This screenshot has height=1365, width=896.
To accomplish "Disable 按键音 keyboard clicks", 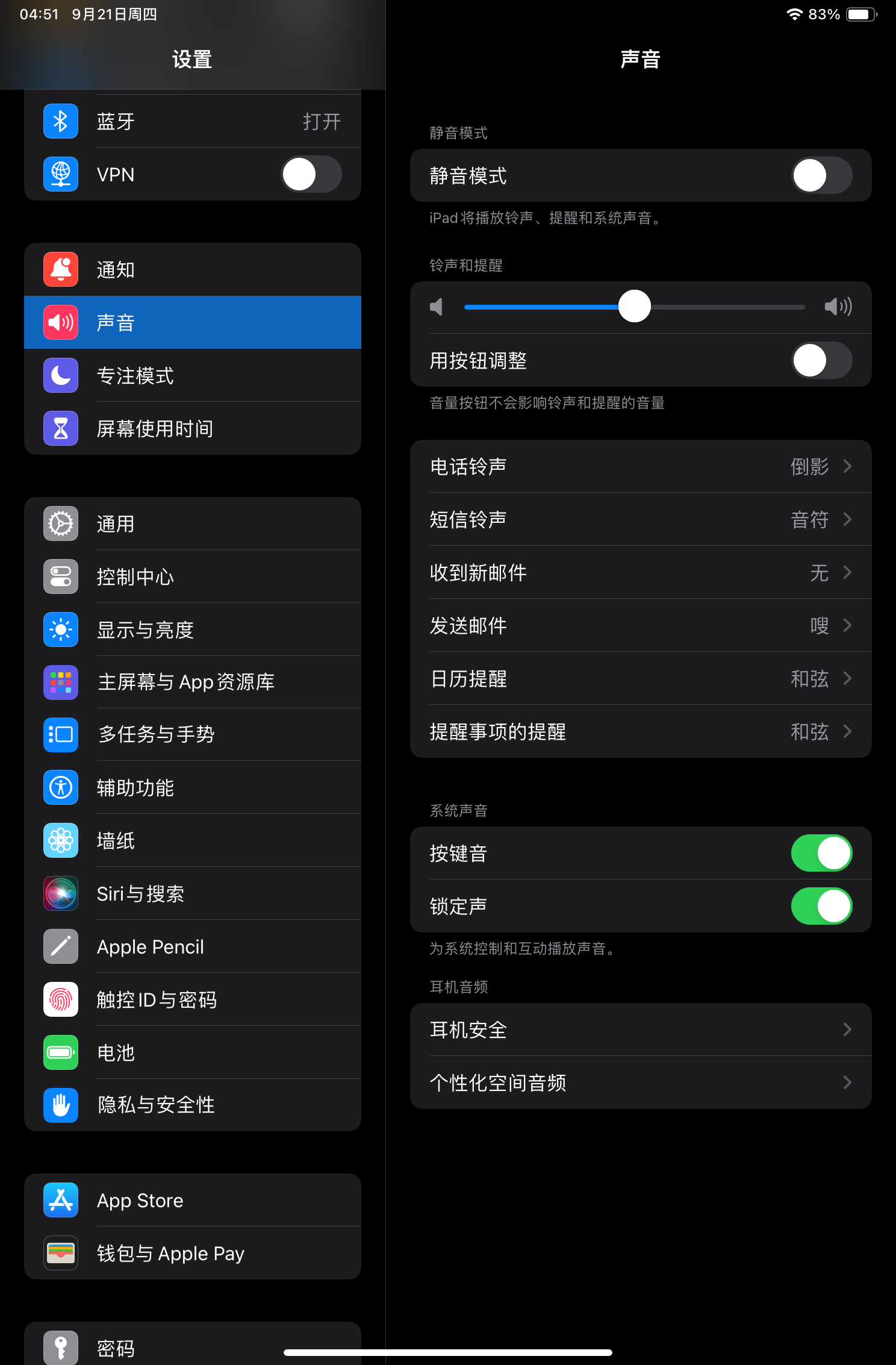I will point(821,853).
